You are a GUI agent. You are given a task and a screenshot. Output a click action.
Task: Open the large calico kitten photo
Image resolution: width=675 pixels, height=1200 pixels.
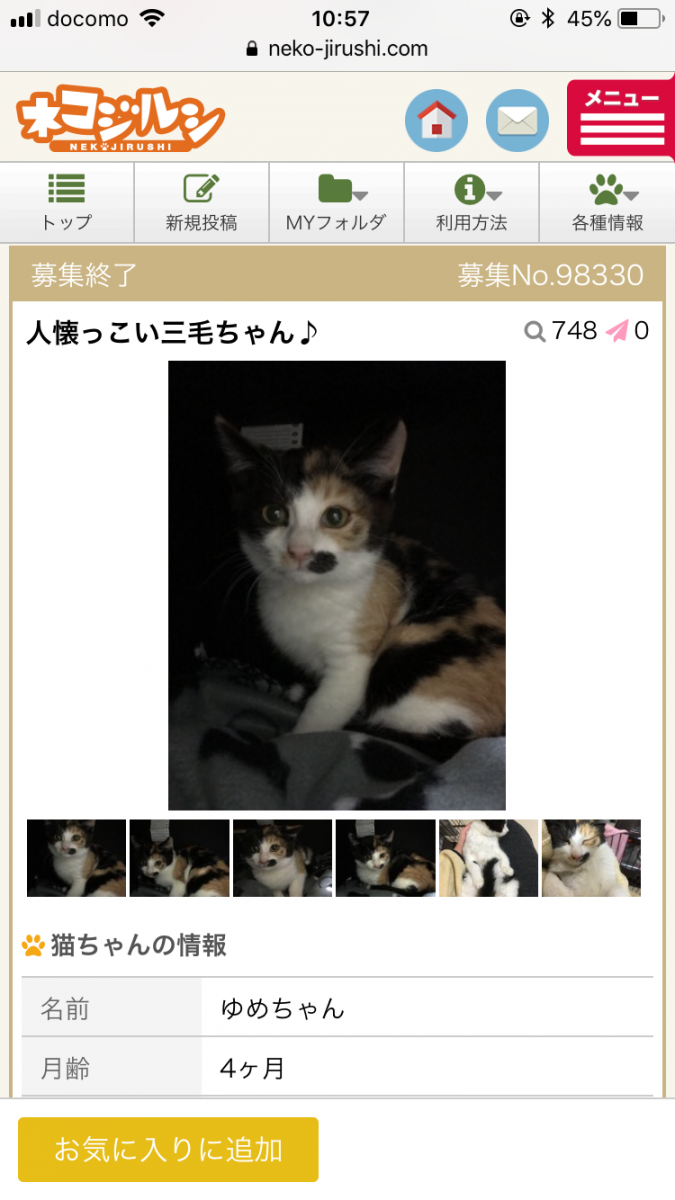click(x=337, y=585)
